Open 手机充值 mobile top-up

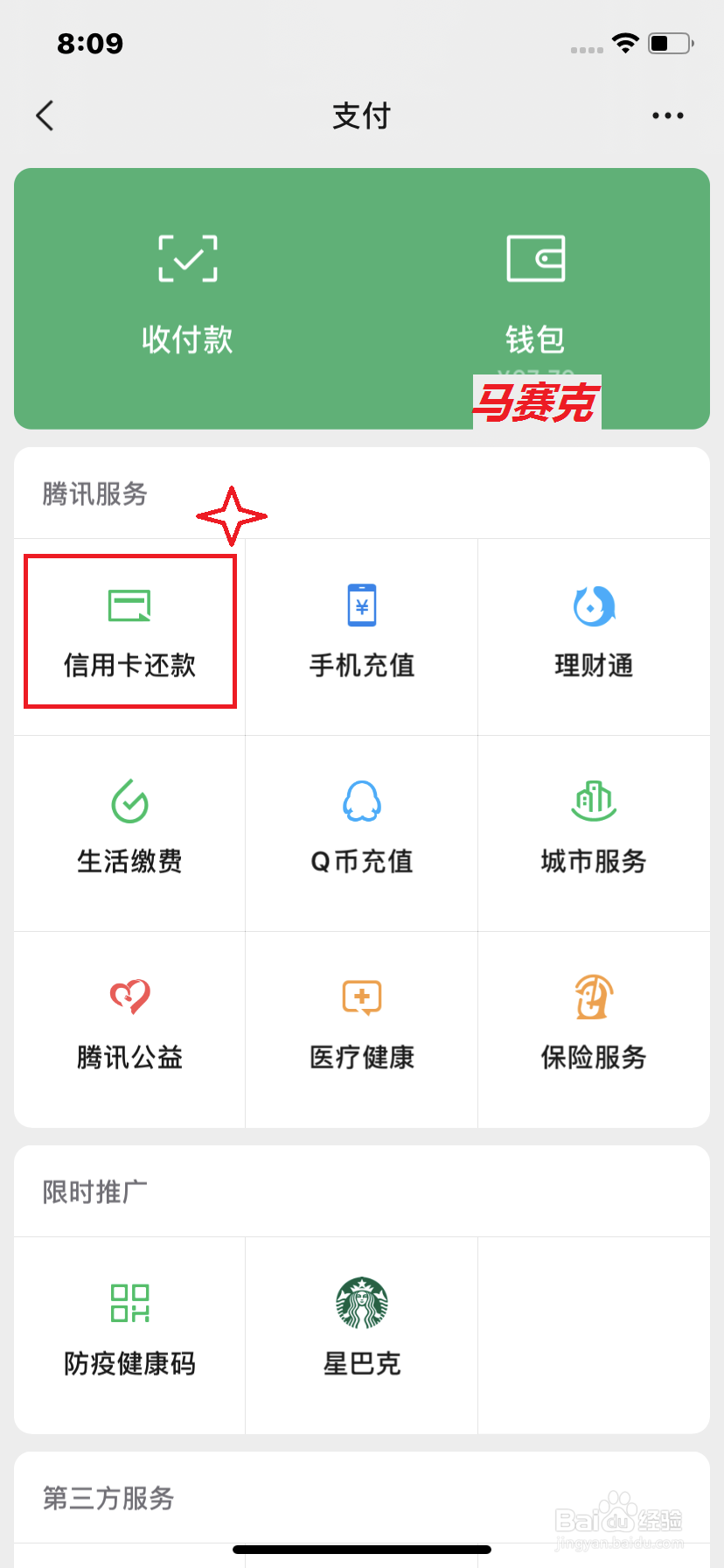click(361, 630)
